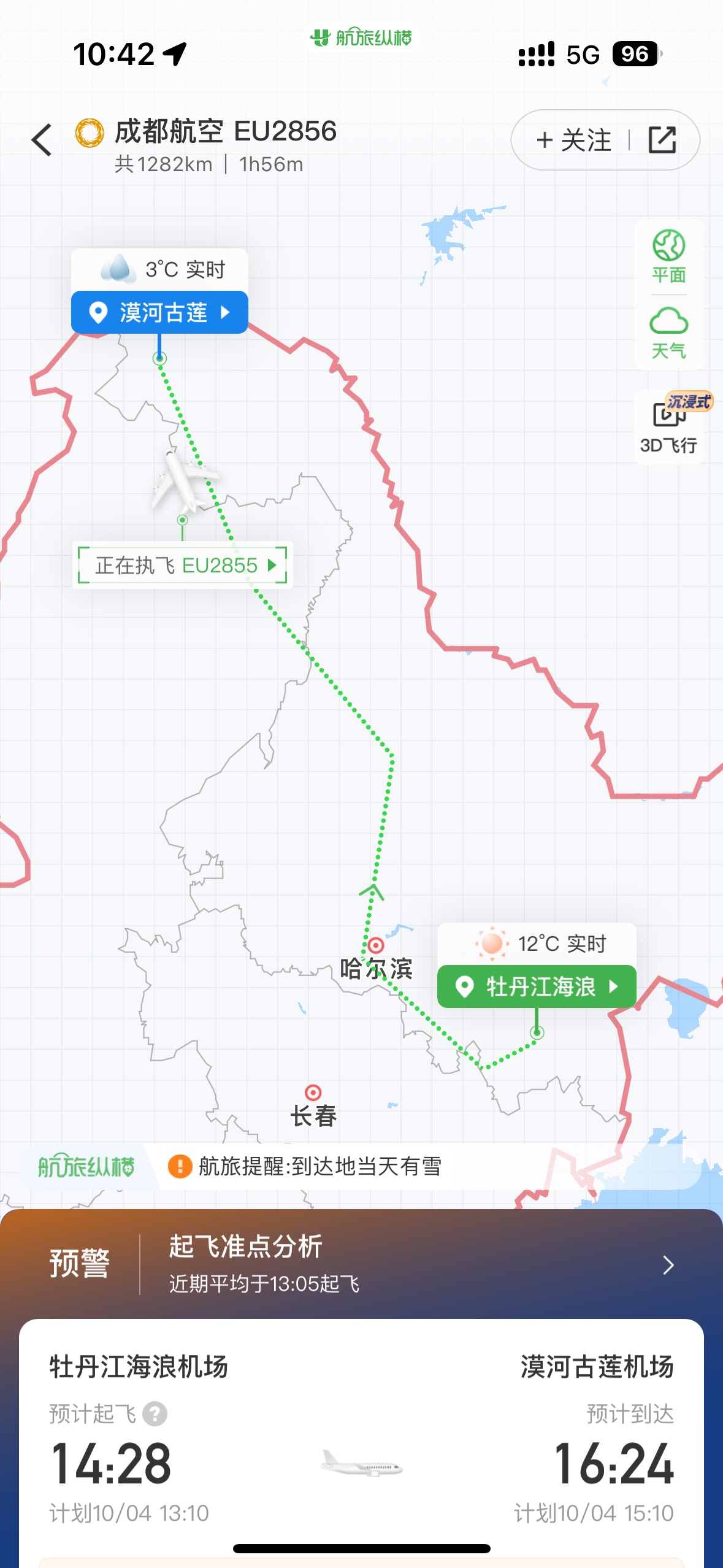Share the flight via the export icon
This screenshot has height=1568, width=723.
(x=662, y=140)
